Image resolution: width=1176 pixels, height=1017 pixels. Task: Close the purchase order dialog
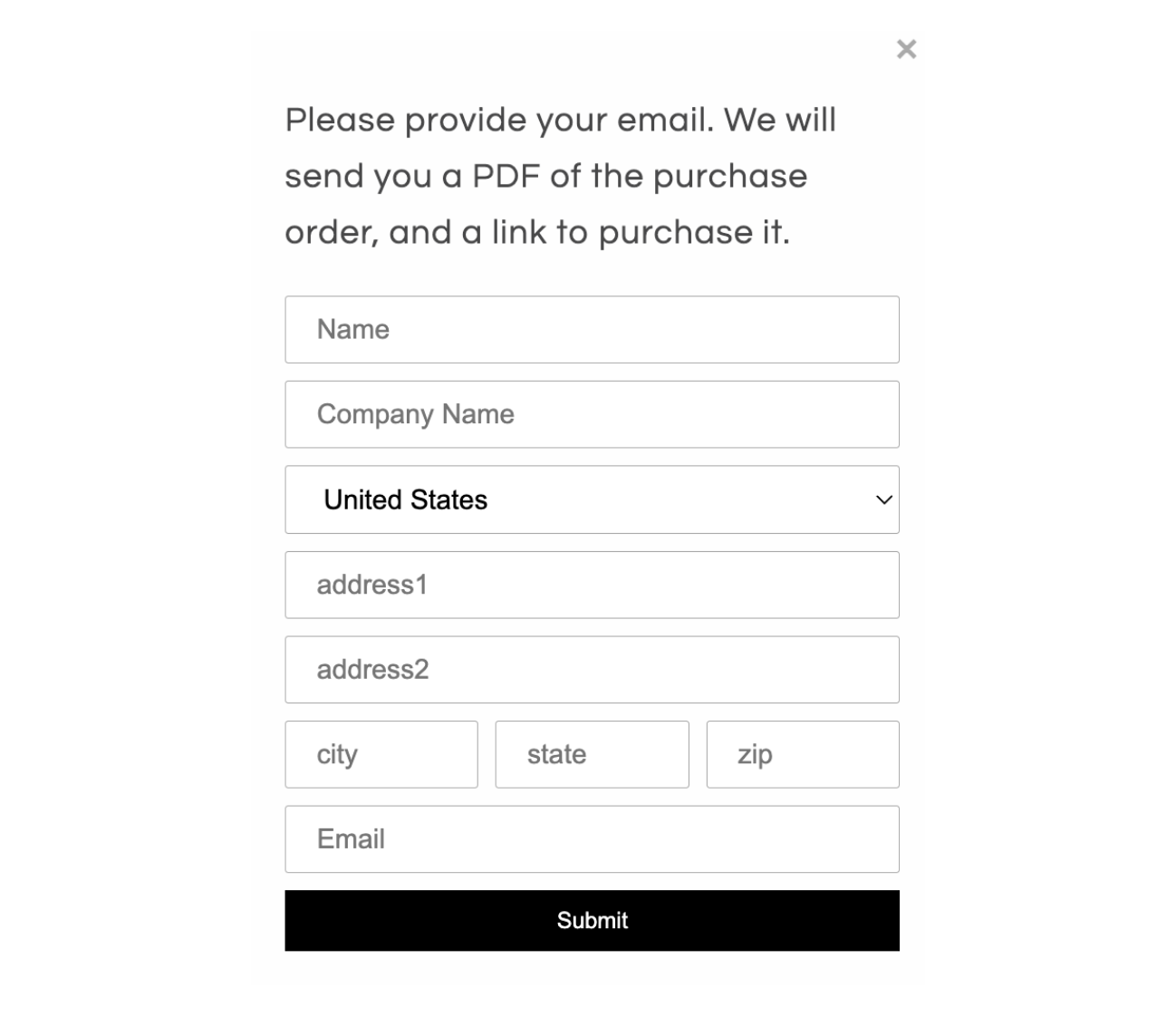click(906, 49)
